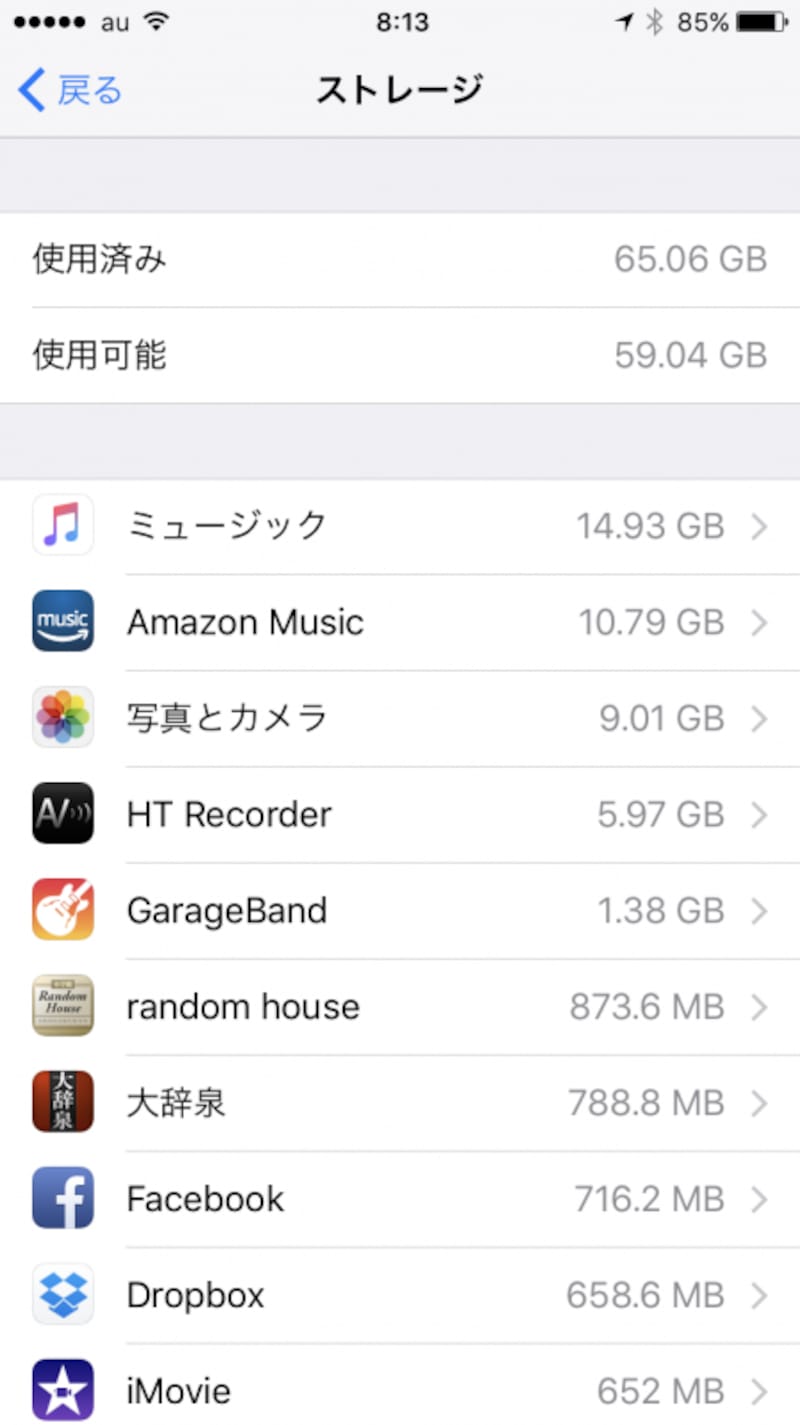The height and width of the screenshot is (1425, 800).
Task: Tap the 使用済み storage row
Action: click(x=400, y=258)
